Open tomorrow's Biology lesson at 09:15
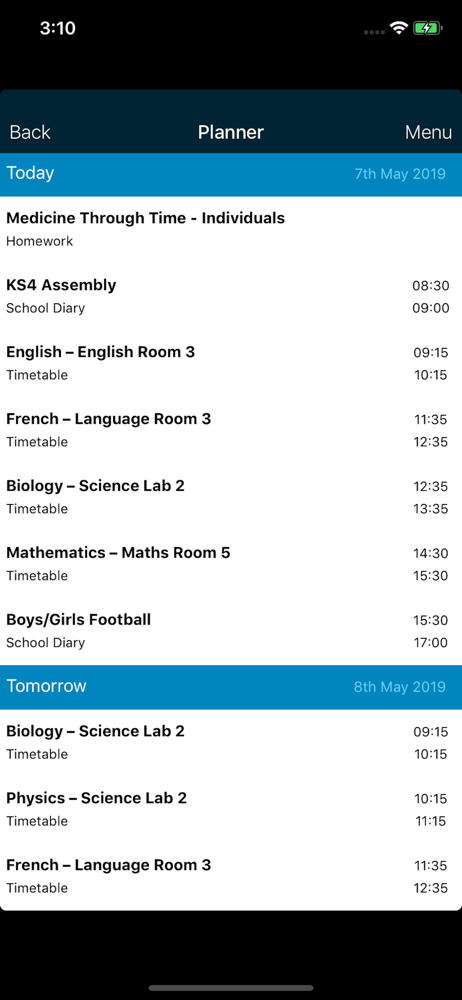Screen dimensions: 462x1000 point(231,743)
